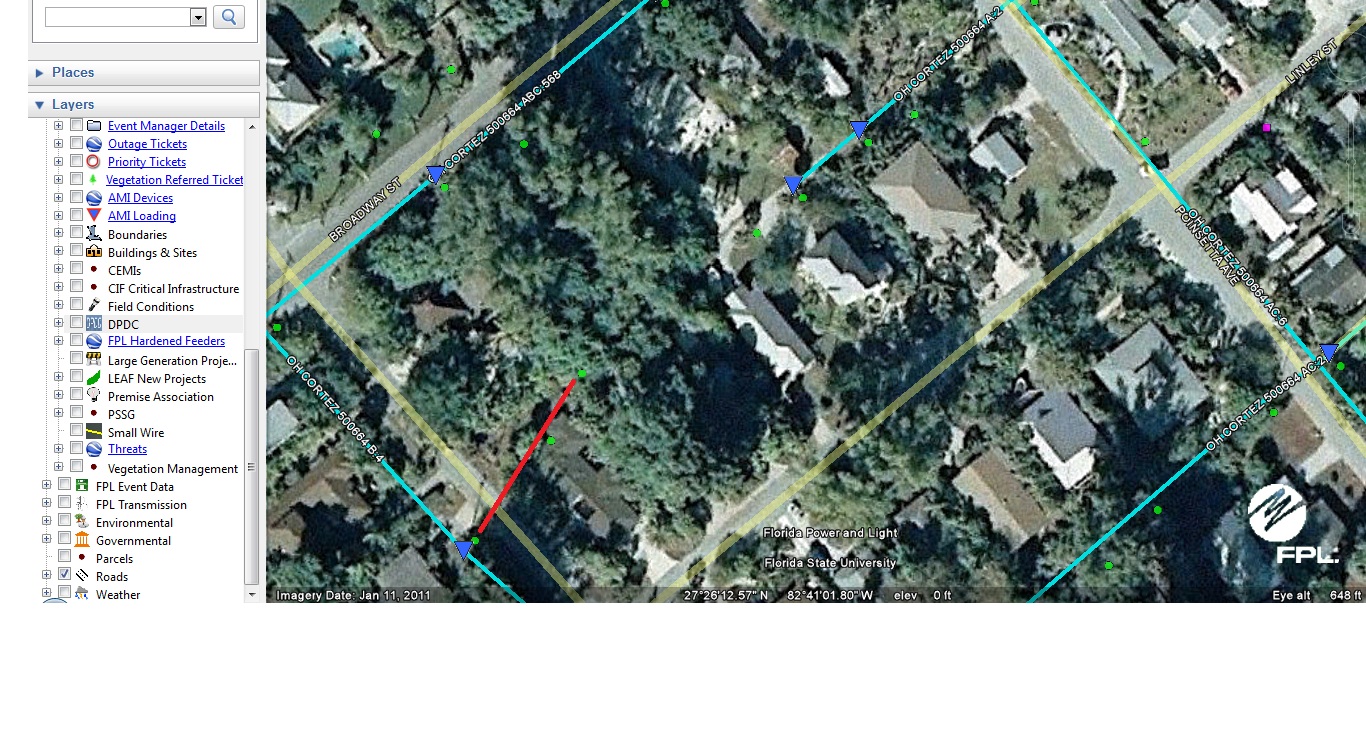1366x738 pixels.
Task: Expand the Environmental layer group
Action: [x=46, y=522]
